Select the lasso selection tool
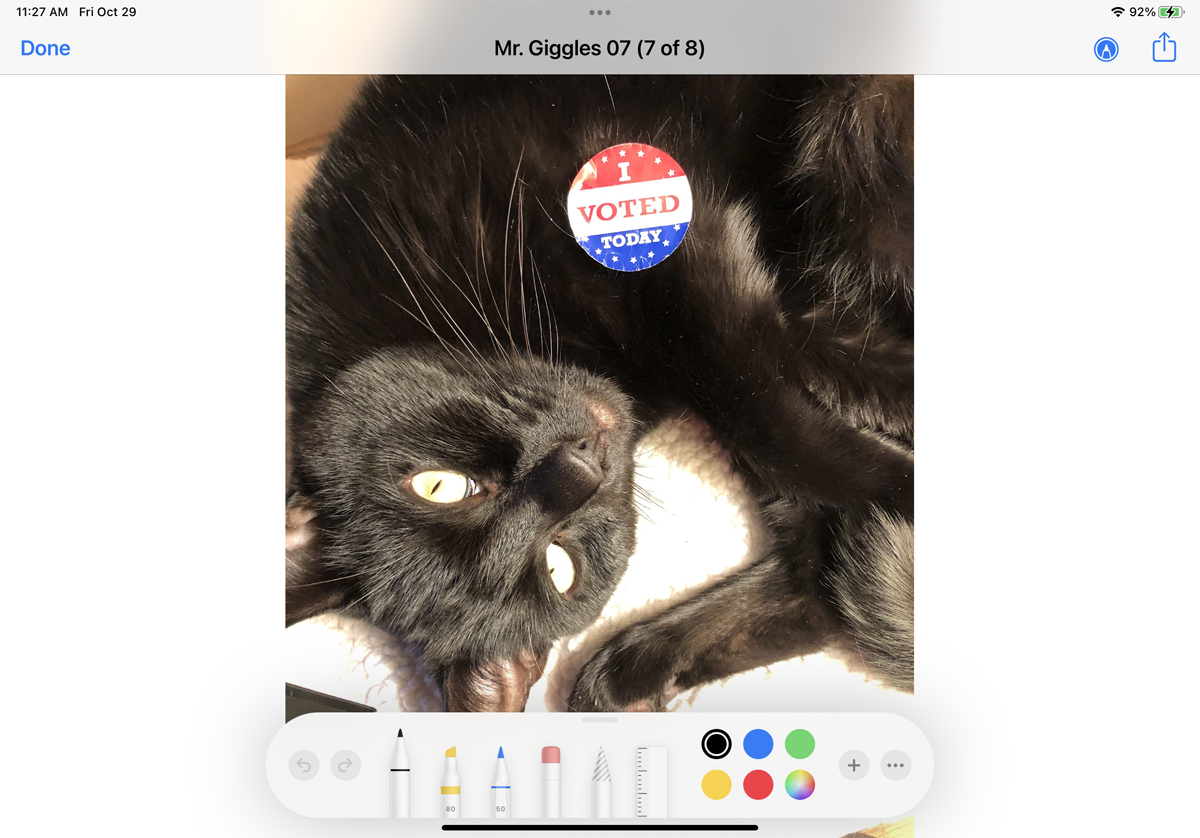 coord(601,781)
